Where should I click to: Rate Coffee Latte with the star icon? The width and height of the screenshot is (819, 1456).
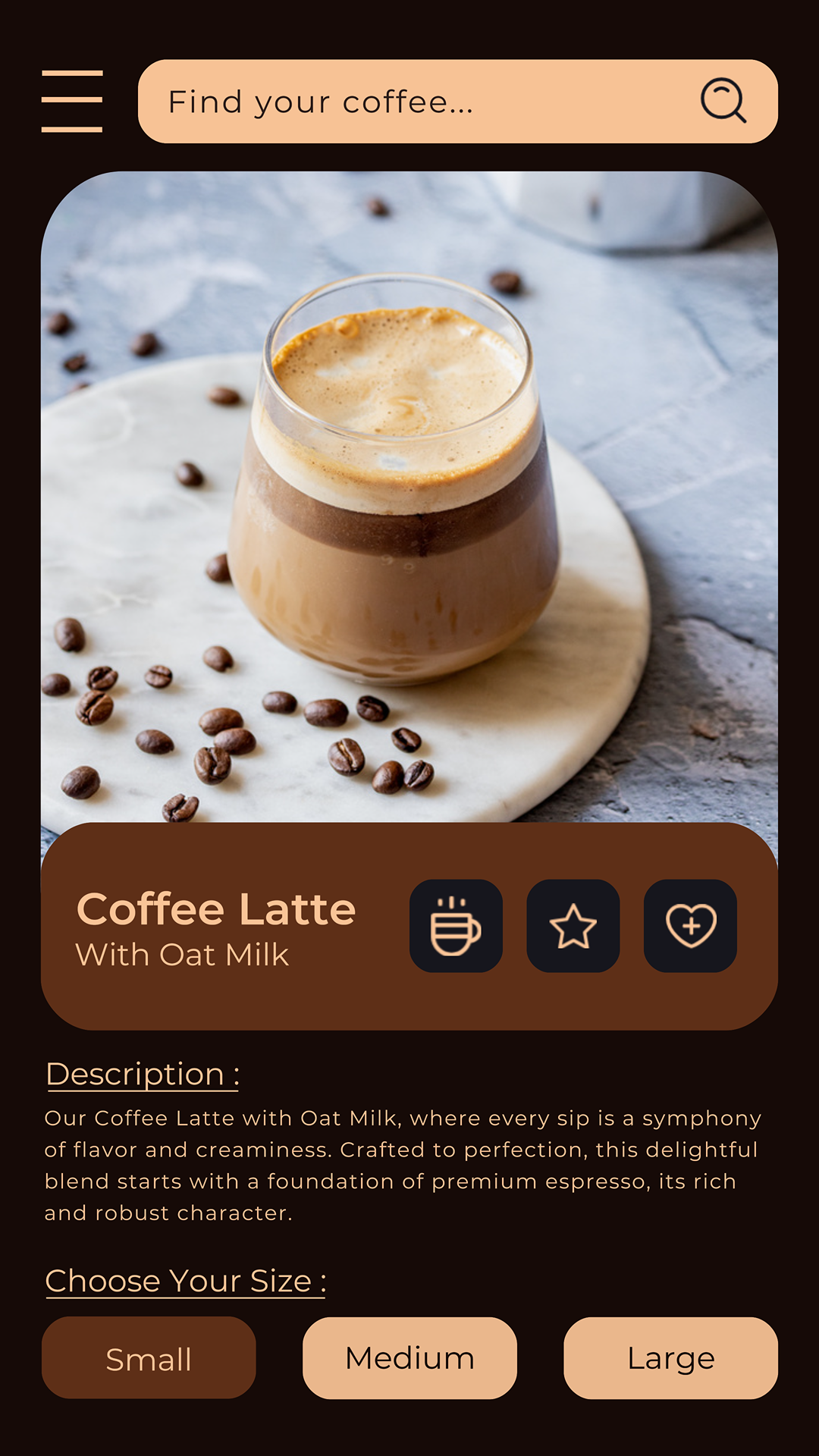click(573, 926)
